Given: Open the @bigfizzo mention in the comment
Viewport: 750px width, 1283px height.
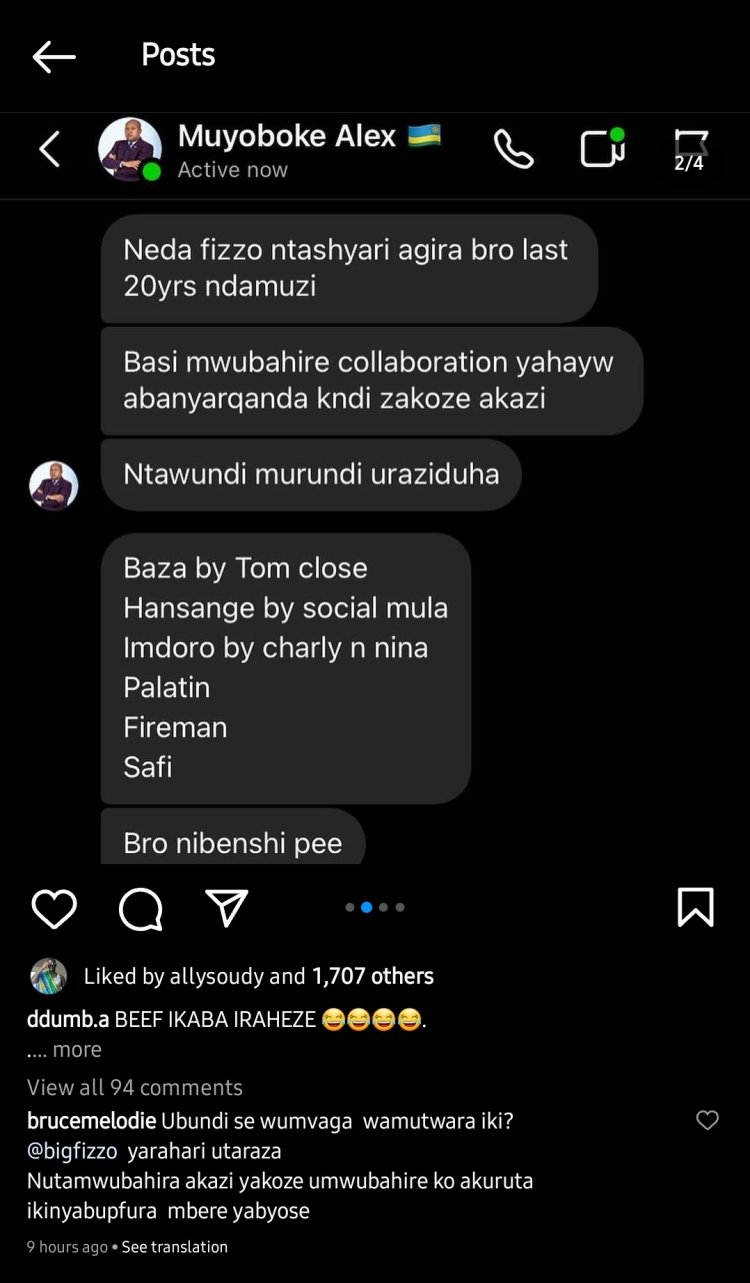Looking at the screenshot, I should [x=72, y=1151].
